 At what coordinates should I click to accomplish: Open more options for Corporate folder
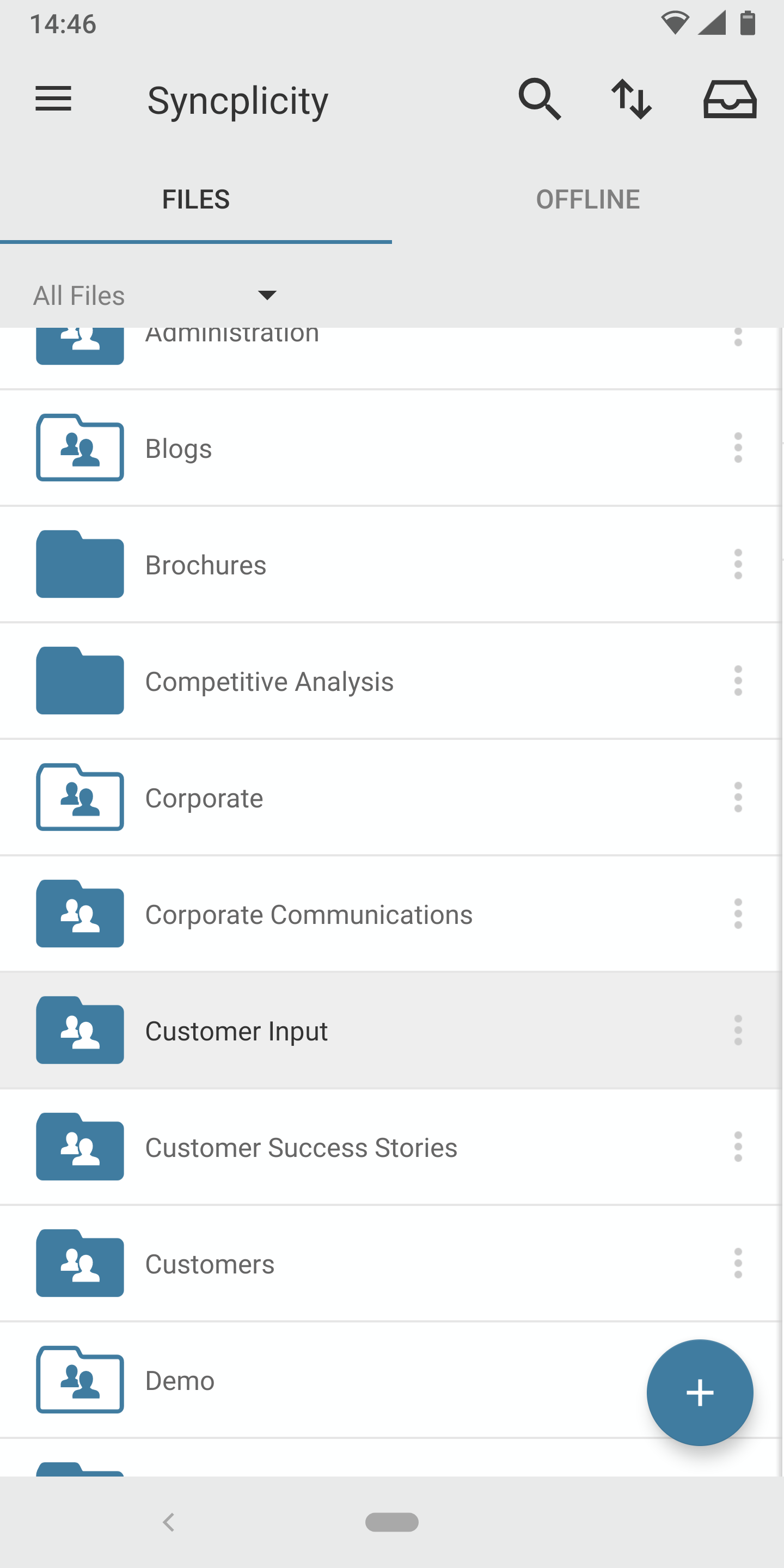click(738, 798)
